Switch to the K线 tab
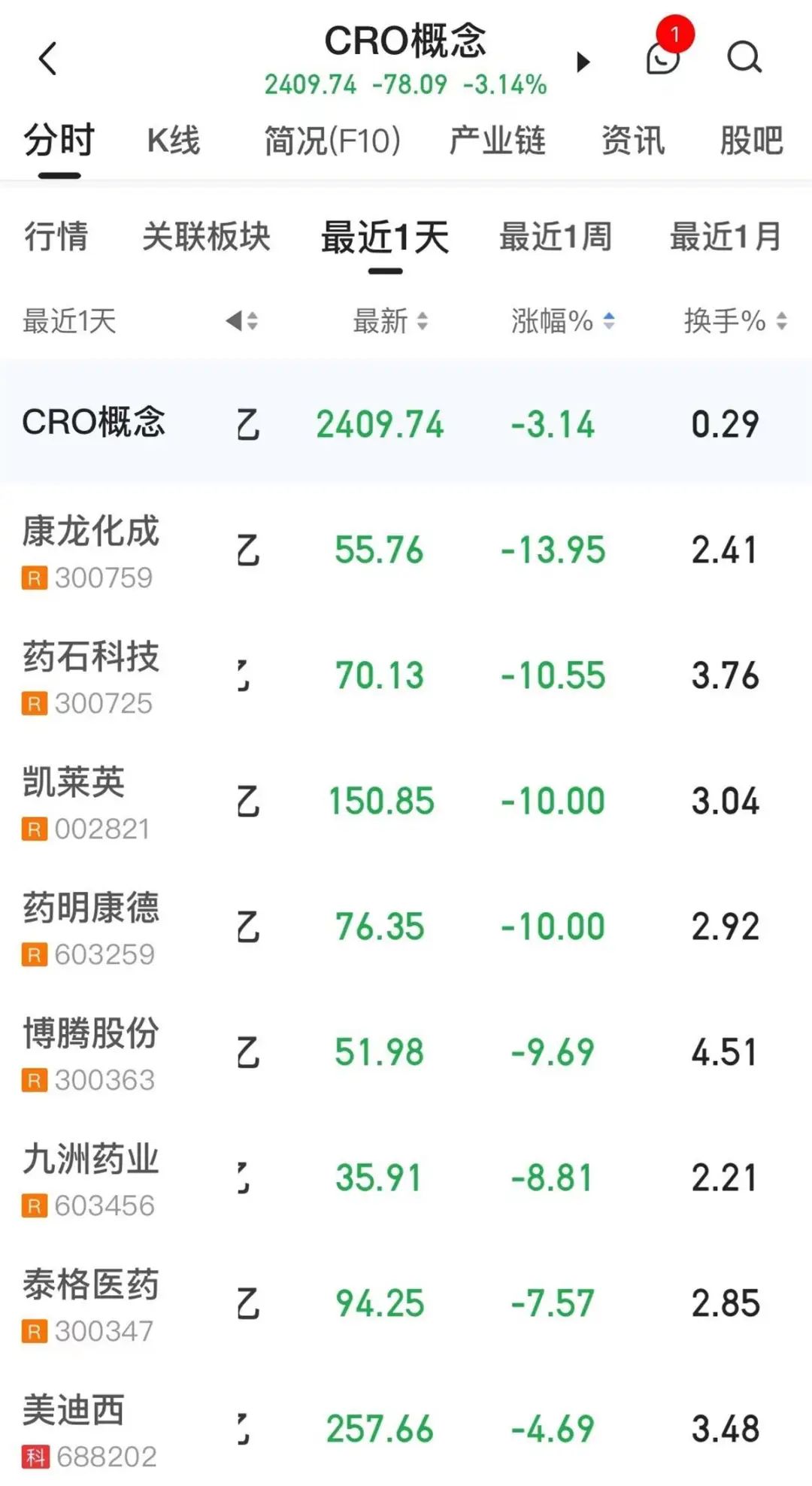 [174, 141]
